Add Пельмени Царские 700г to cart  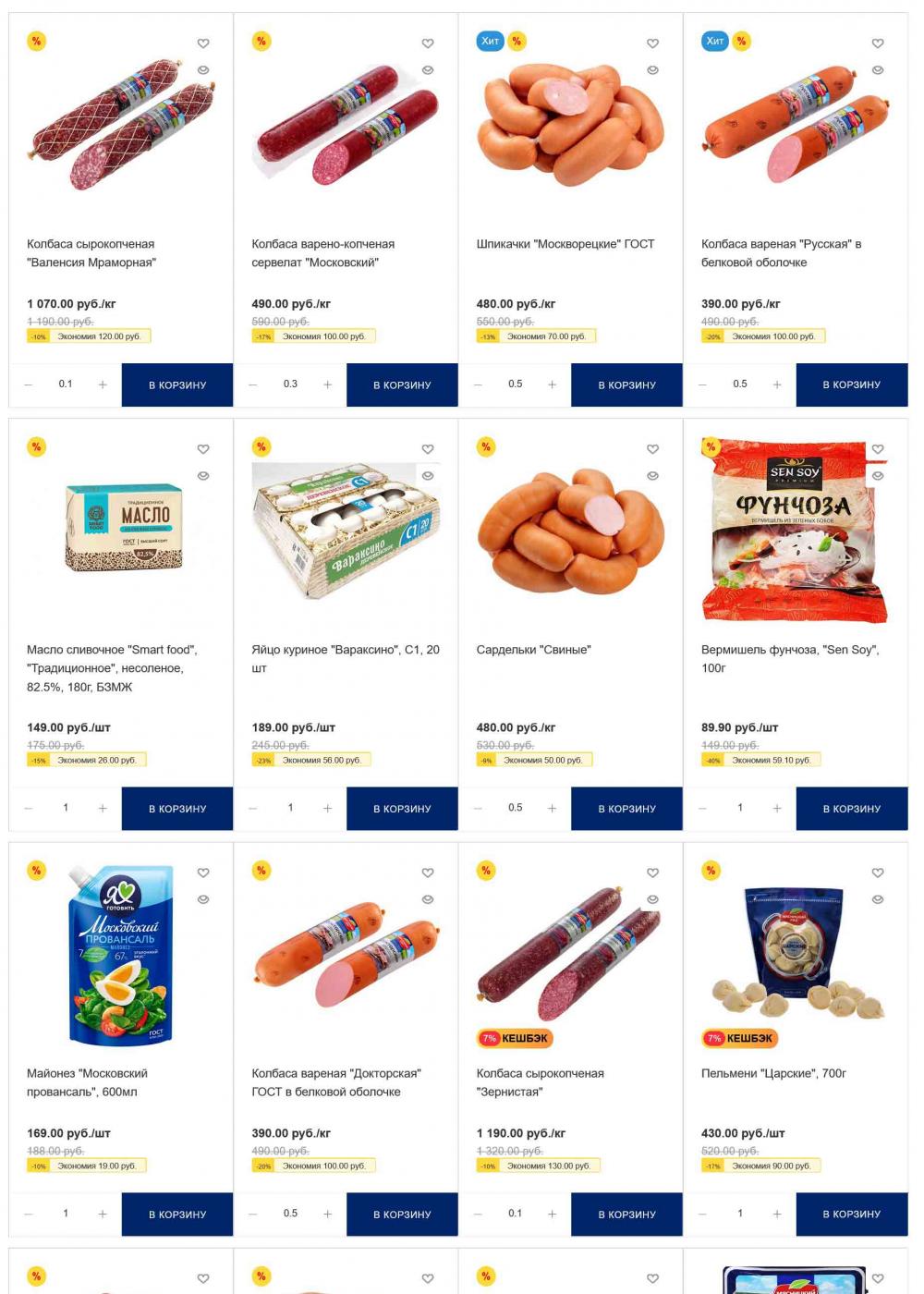coord(851,1215)
